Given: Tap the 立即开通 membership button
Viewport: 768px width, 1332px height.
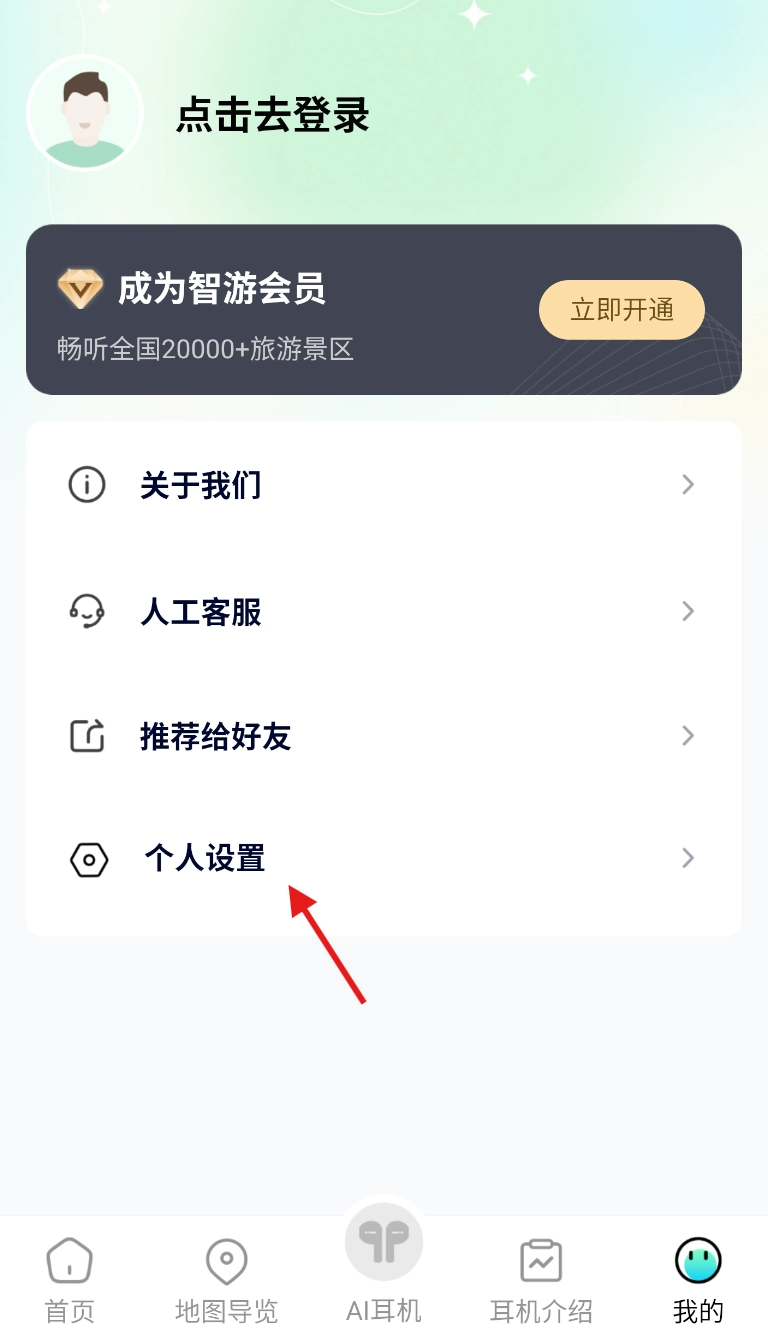Looking at the screenshot, I should (x=621, y=310).
